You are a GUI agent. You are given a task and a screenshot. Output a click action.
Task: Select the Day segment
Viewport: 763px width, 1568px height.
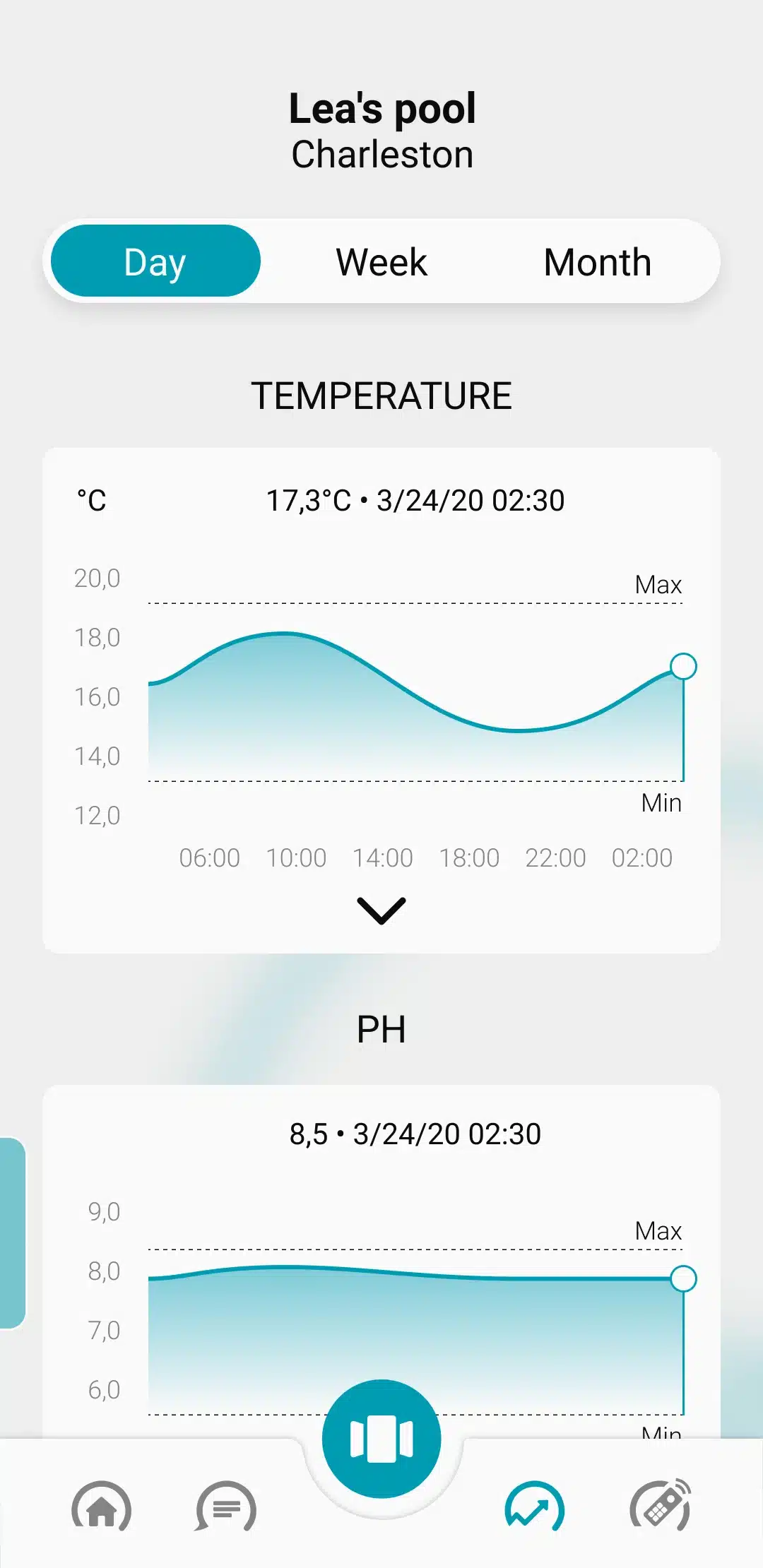[x=155, y=261]
